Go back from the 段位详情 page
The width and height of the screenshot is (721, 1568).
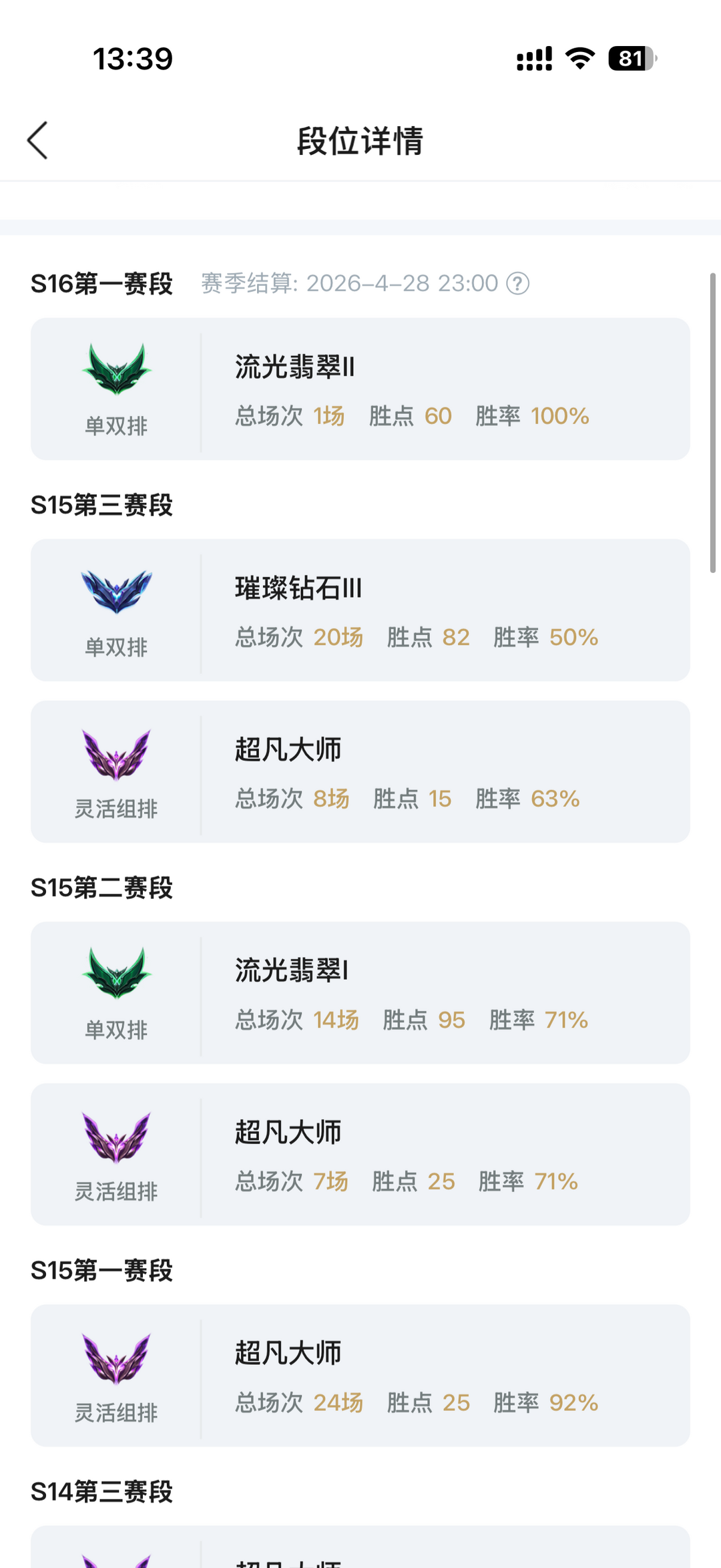tap(37, 140)
